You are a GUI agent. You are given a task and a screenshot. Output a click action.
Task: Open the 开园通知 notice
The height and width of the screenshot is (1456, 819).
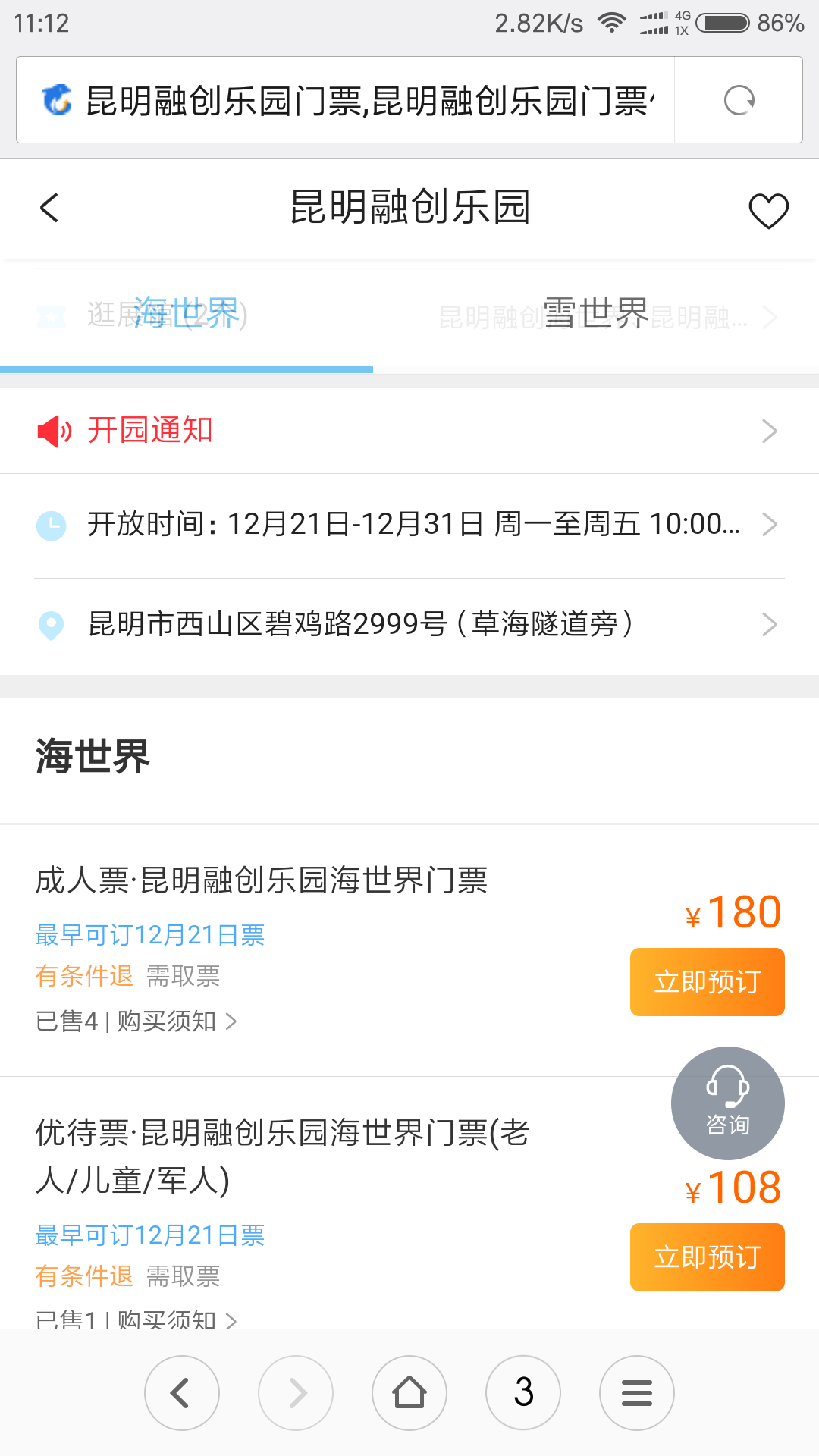tap(409, 431)
